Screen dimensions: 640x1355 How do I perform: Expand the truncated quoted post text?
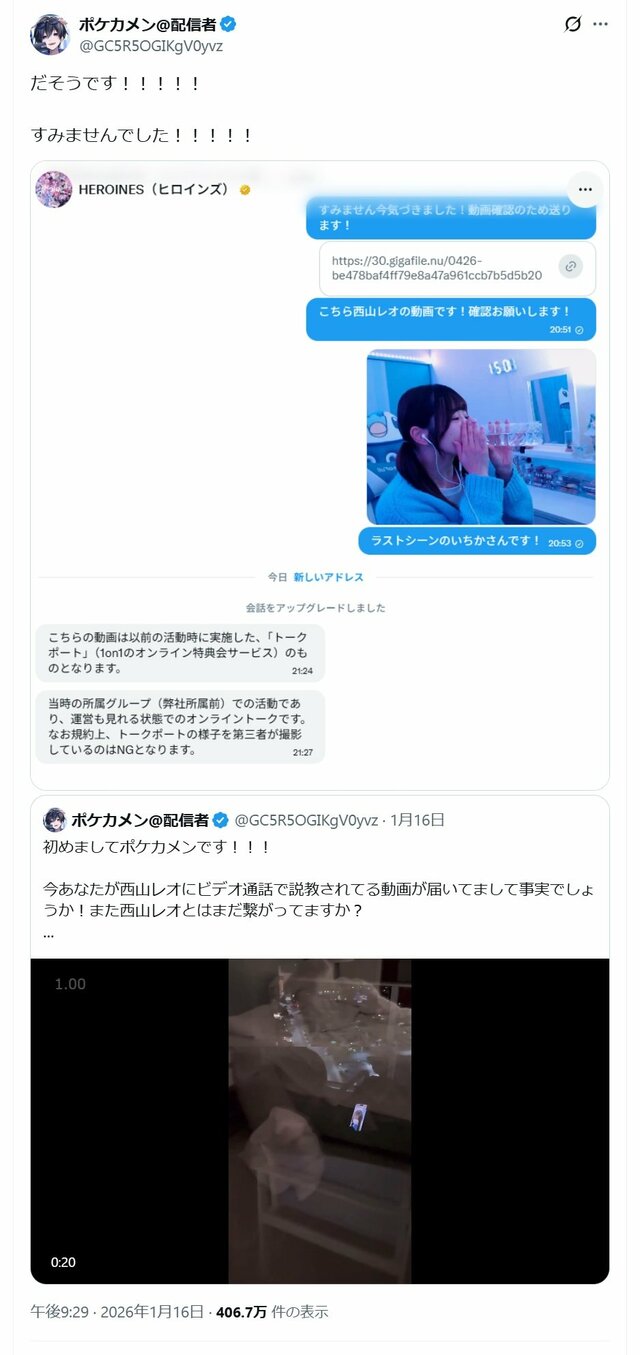tap(49, 933)
